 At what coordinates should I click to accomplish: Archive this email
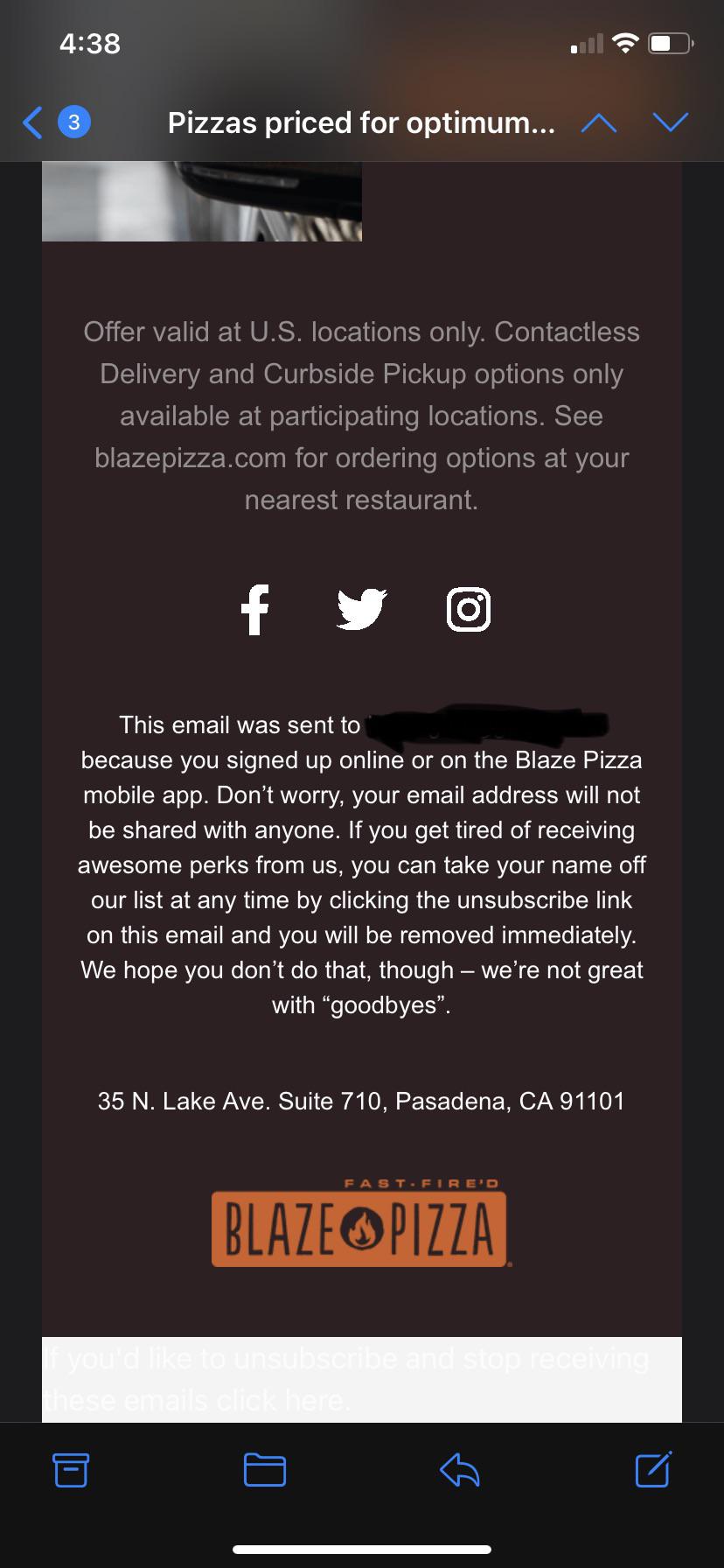pyautogui.click(x=71, y=1470)
